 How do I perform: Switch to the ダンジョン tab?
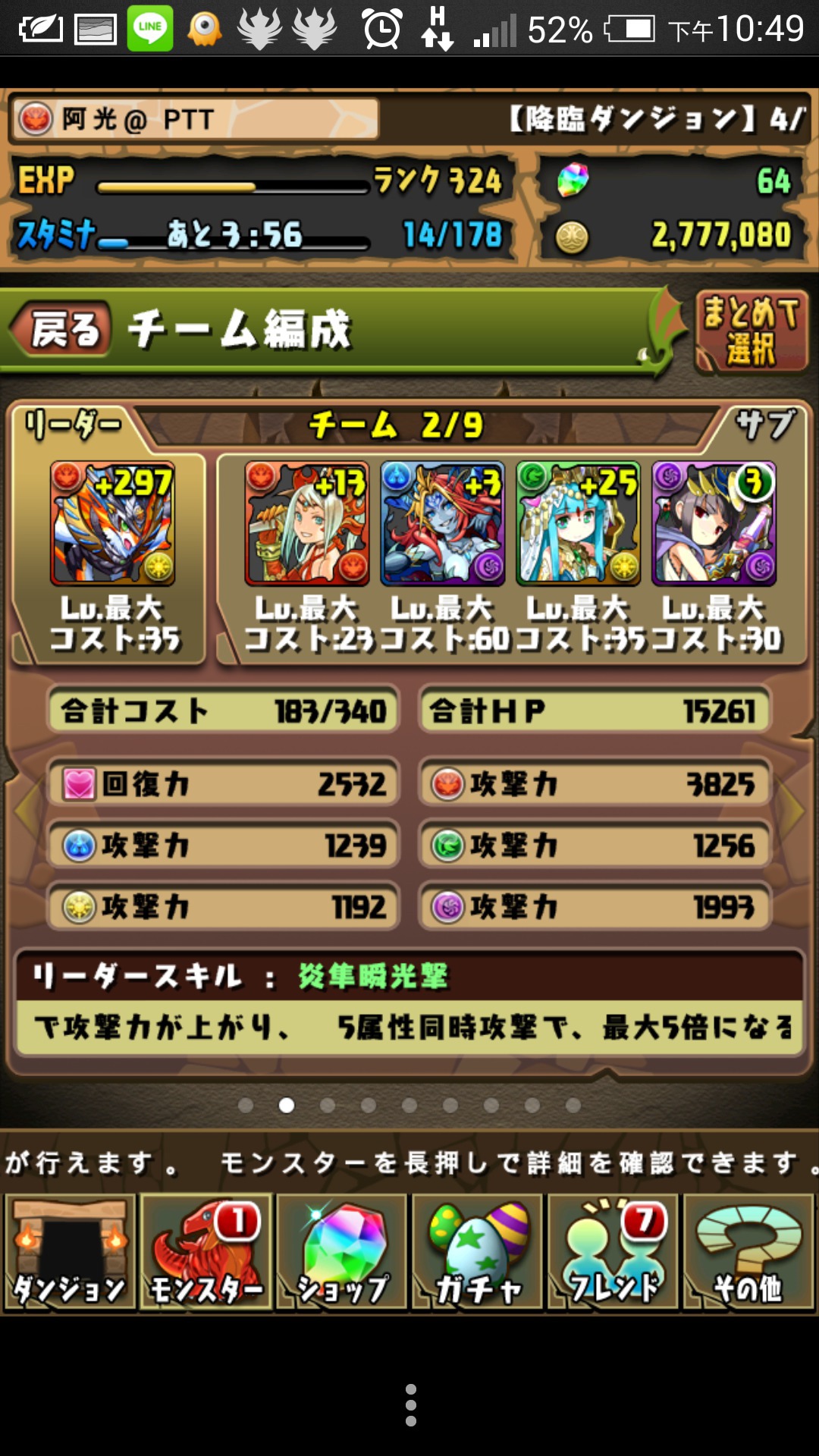click(70, 1253)
